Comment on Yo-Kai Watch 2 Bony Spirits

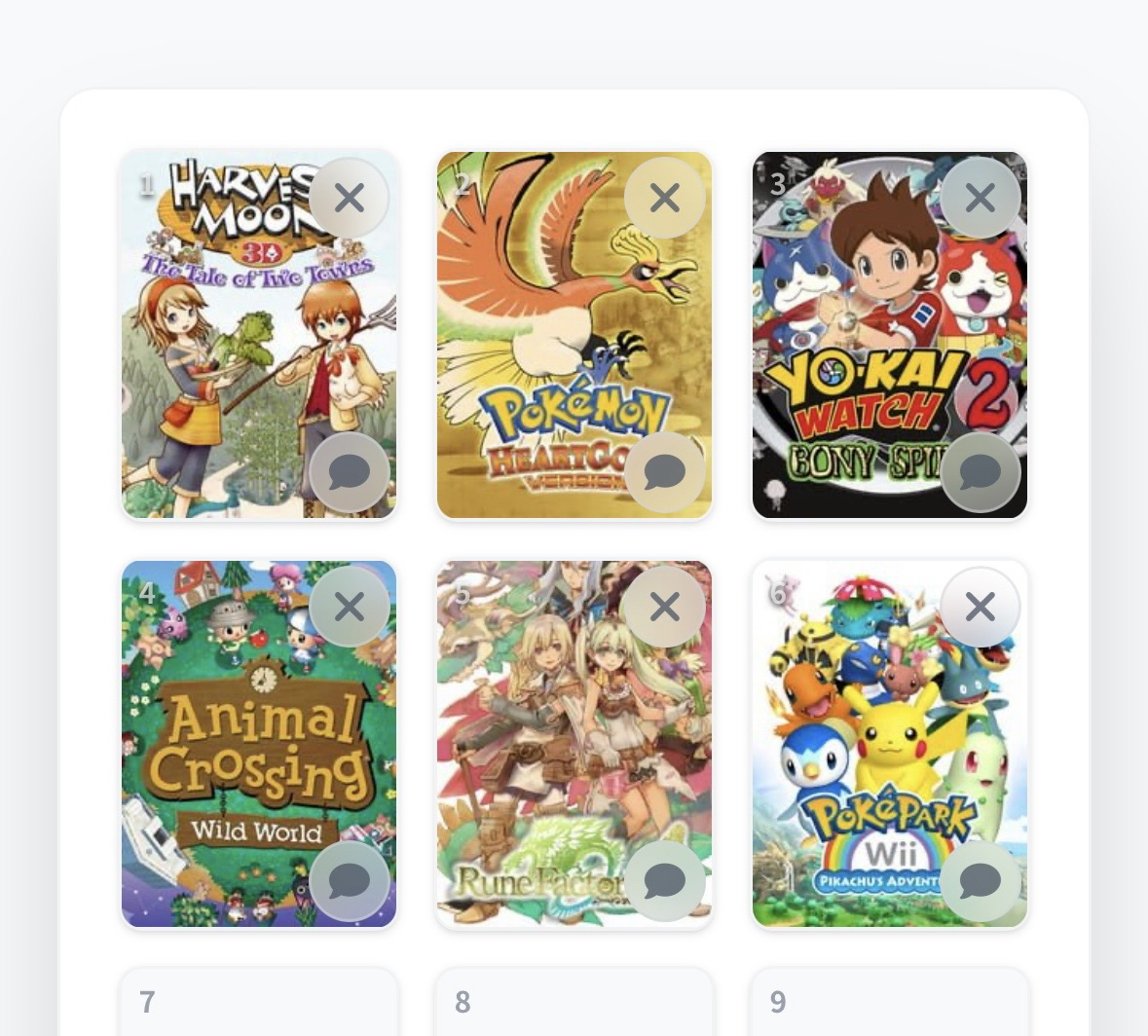pos(980,472)
